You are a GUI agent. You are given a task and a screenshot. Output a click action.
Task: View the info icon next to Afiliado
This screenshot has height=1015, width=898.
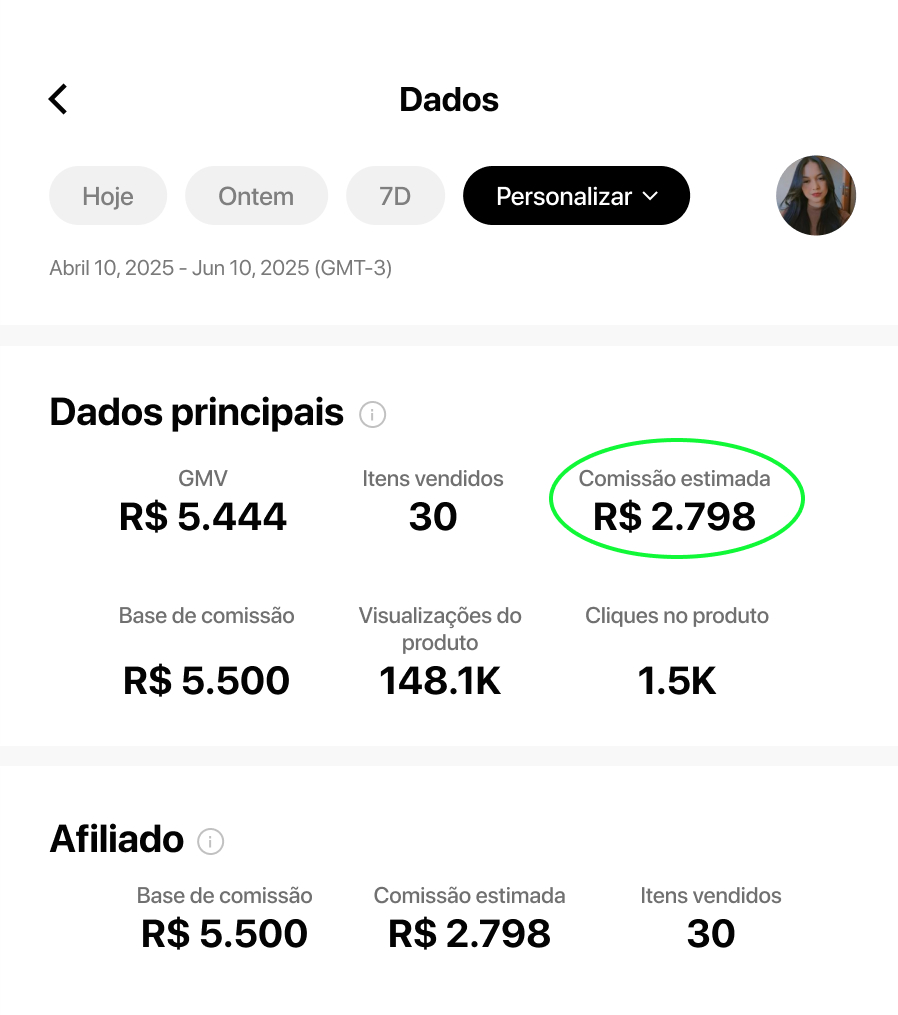pos(210,841)
